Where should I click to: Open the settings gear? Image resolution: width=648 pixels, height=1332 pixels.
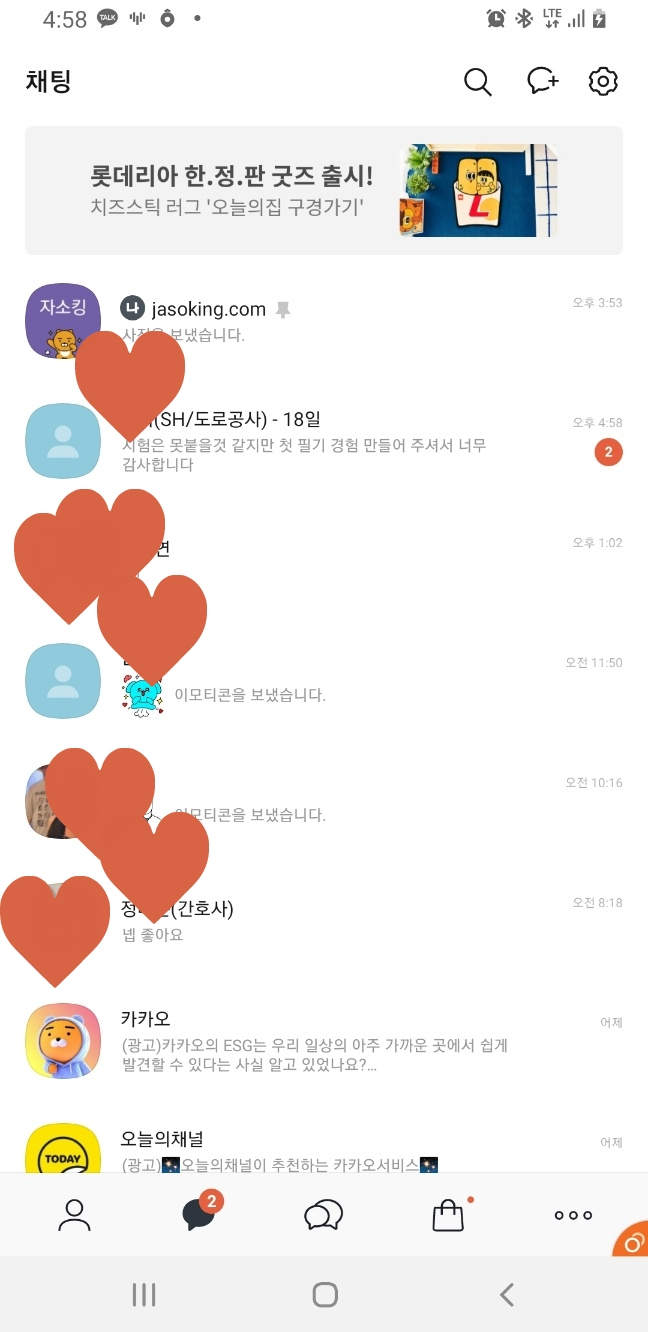click(x=603, y=82)
